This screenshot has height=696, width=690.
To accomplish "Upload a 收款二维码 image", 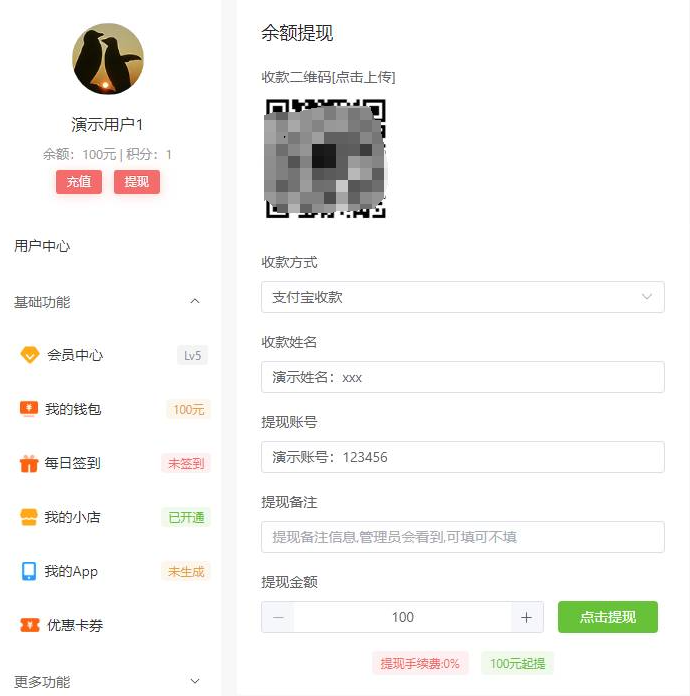I will [325, 157].
